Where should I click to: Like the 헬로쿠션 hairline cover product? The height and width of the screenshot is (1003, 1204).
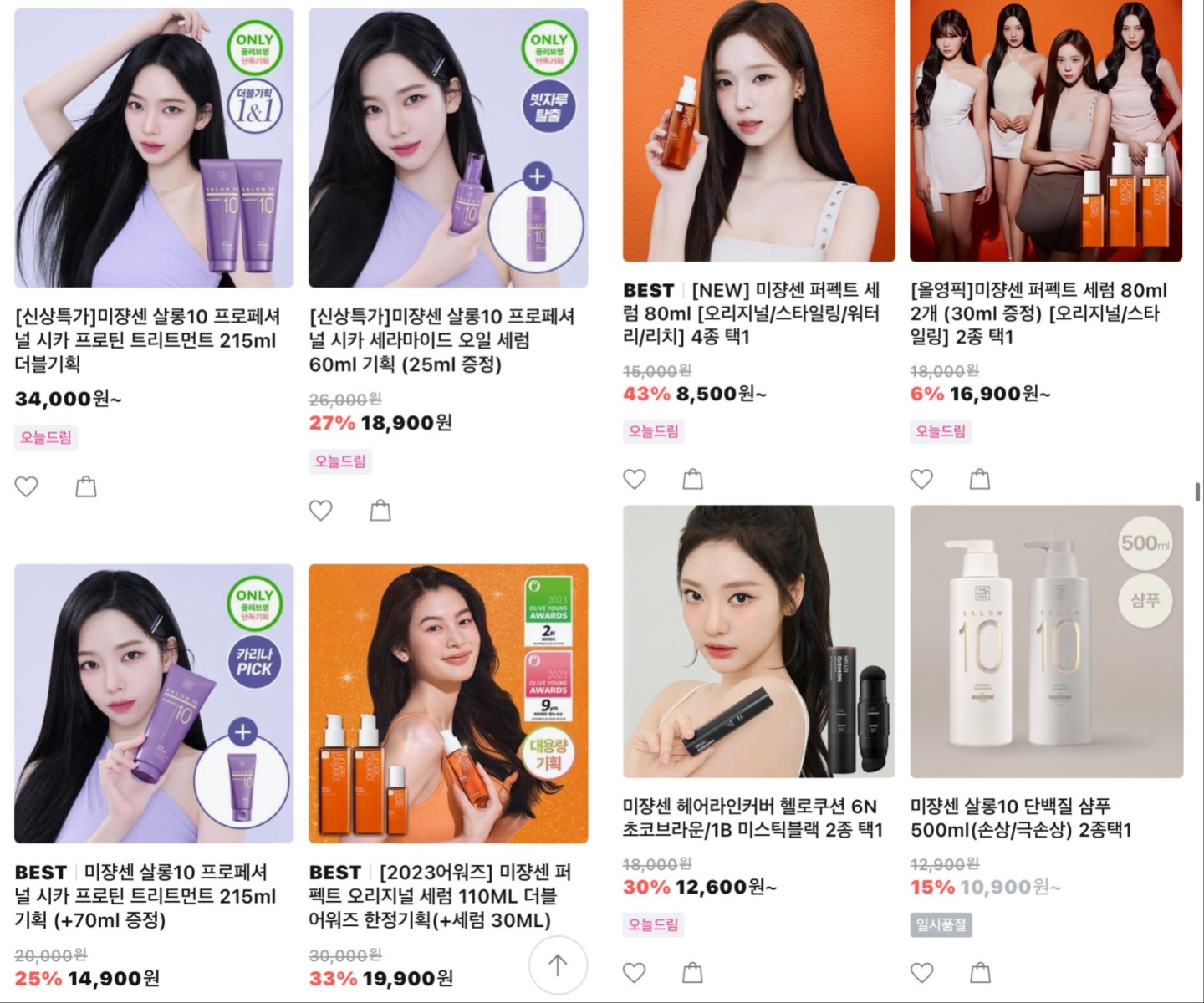pos(635,973)
